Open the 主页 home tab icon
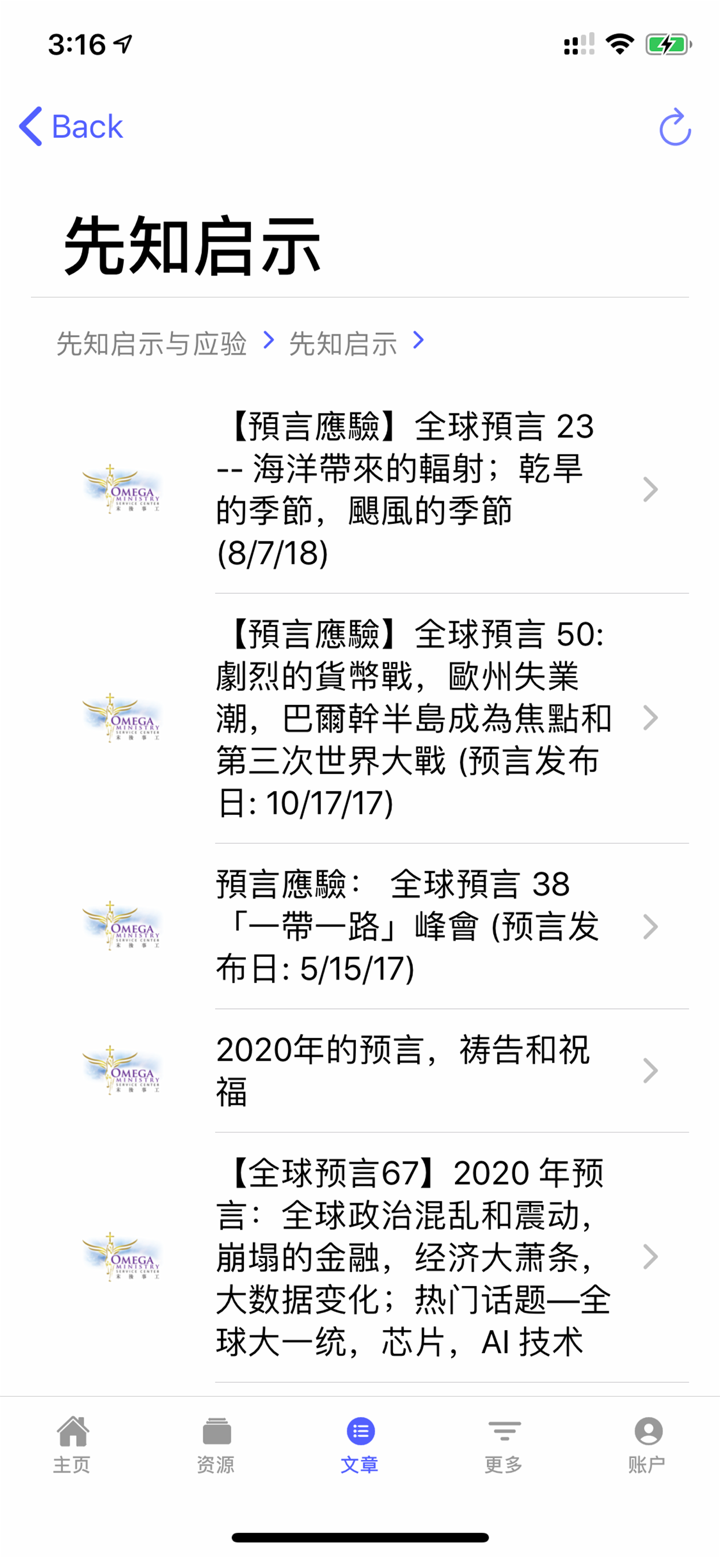This screenshot has height=1558, width=720. tap(71, 1431)
